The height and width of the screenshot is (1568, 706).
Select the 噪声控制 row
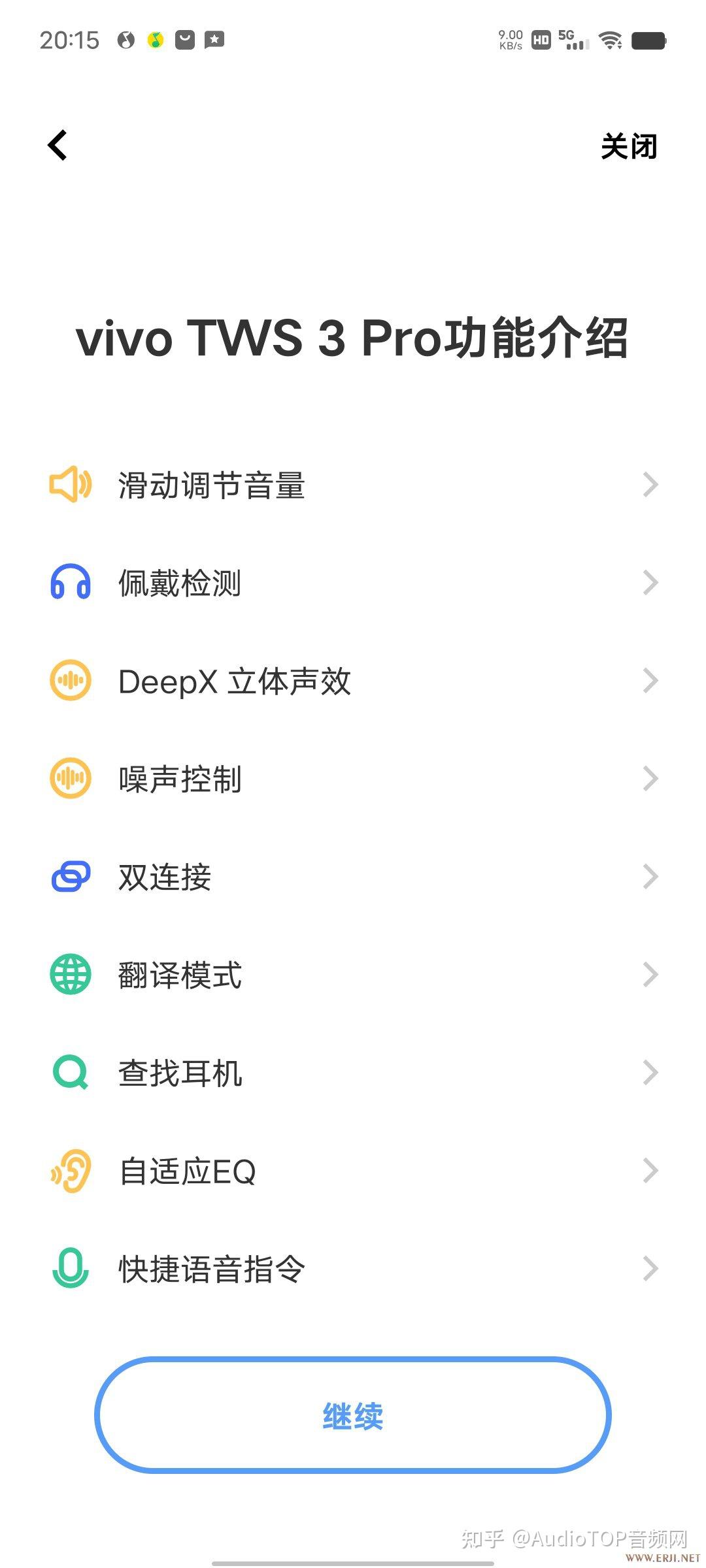coord(353,779)
